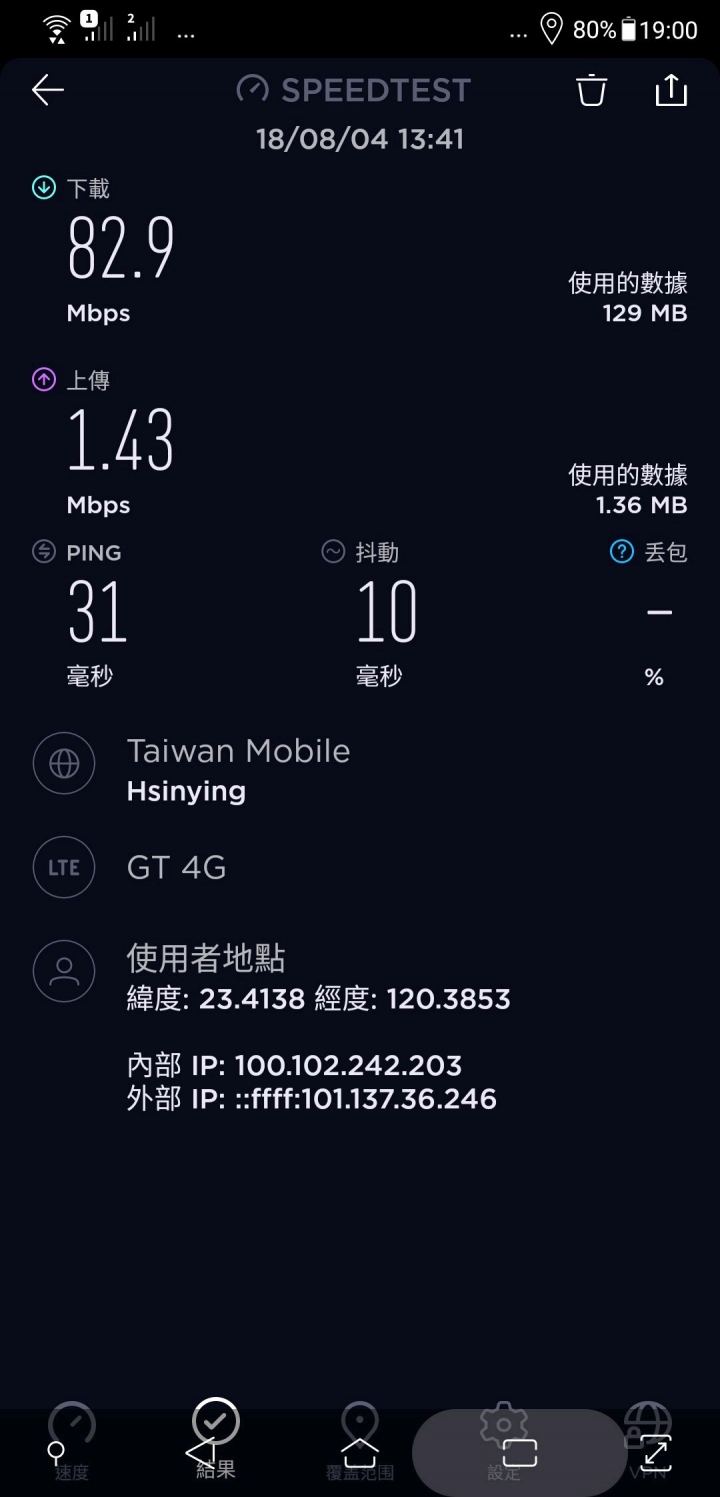Switch to the 結果 tab
720x1497 pixels.
216,1440
